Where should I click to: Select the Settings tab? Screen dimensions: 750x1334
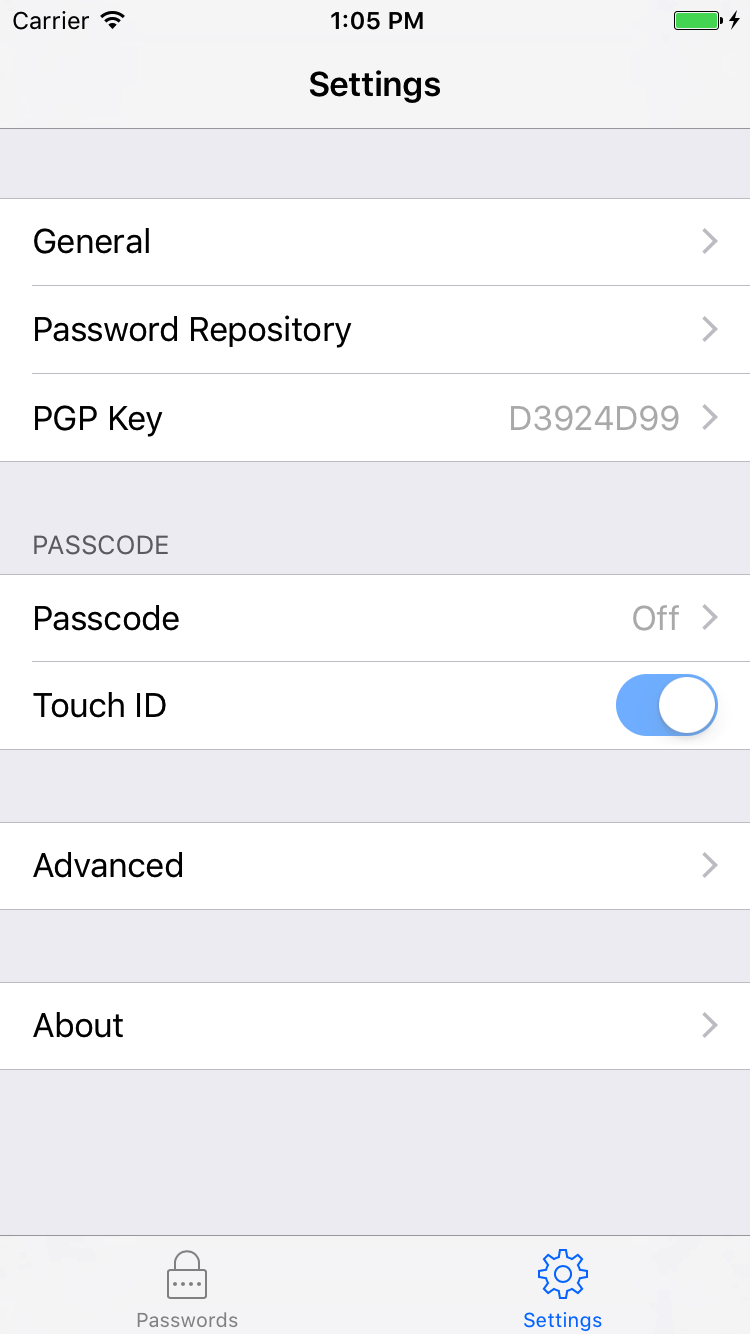point(562,1288)
